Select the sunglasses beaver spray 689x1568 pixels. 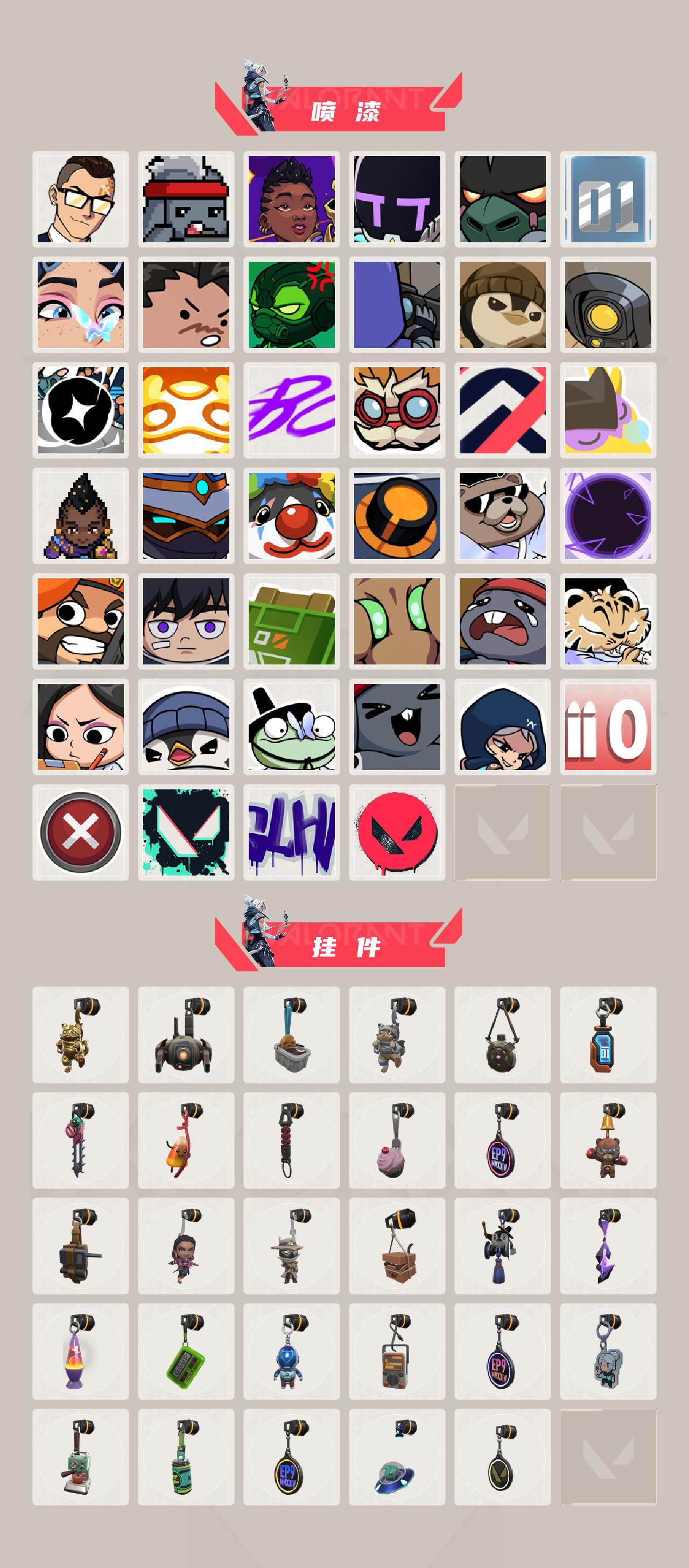pos(502,514)
